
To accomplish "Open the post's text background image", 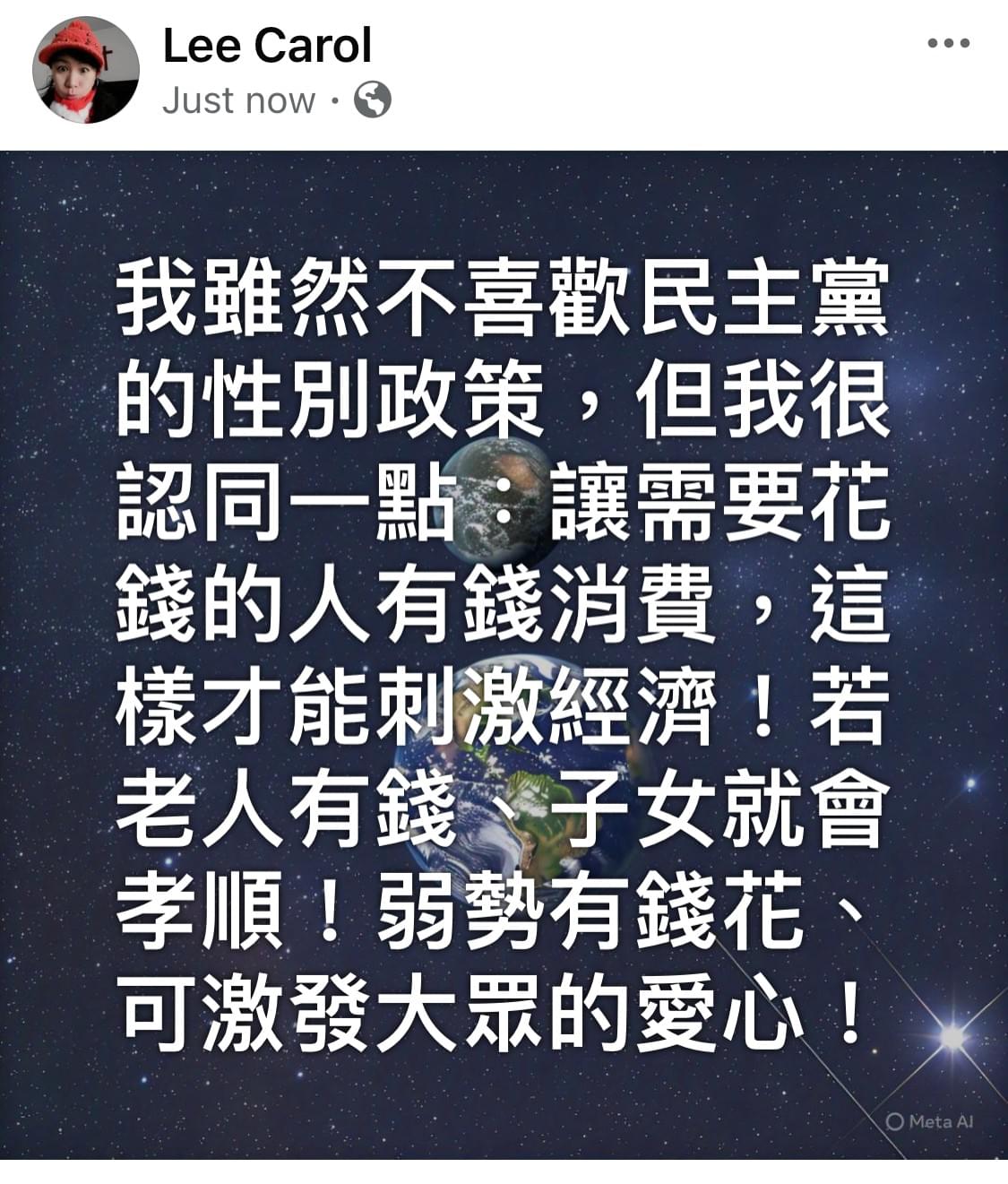I will tap(504, 654).
